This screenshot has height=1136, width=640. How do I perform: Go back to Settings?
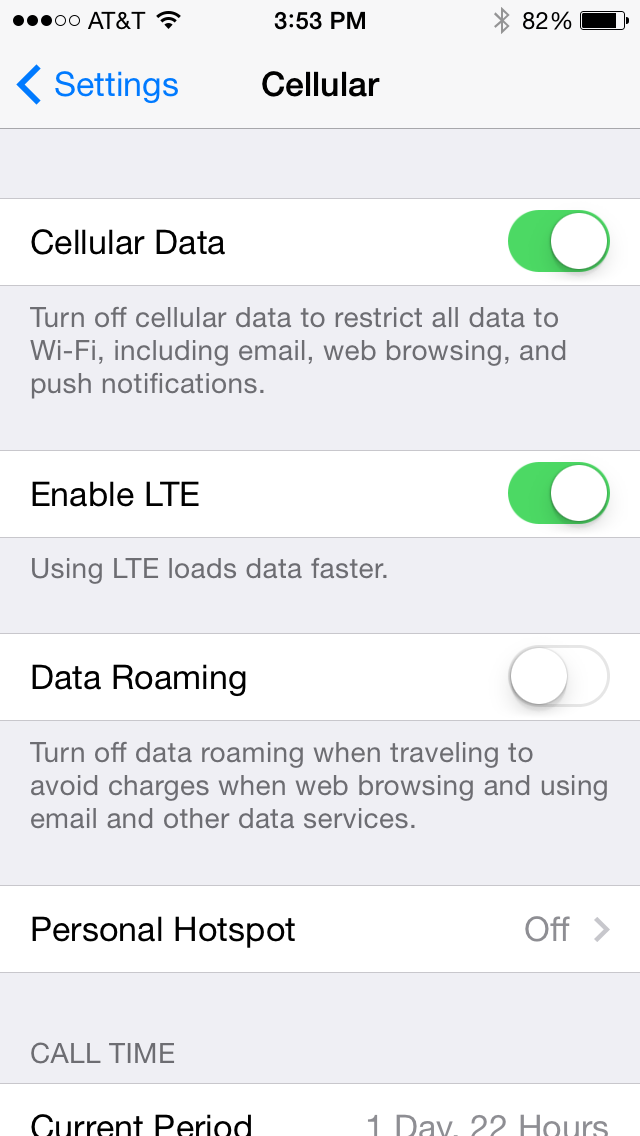pos(98,85)
